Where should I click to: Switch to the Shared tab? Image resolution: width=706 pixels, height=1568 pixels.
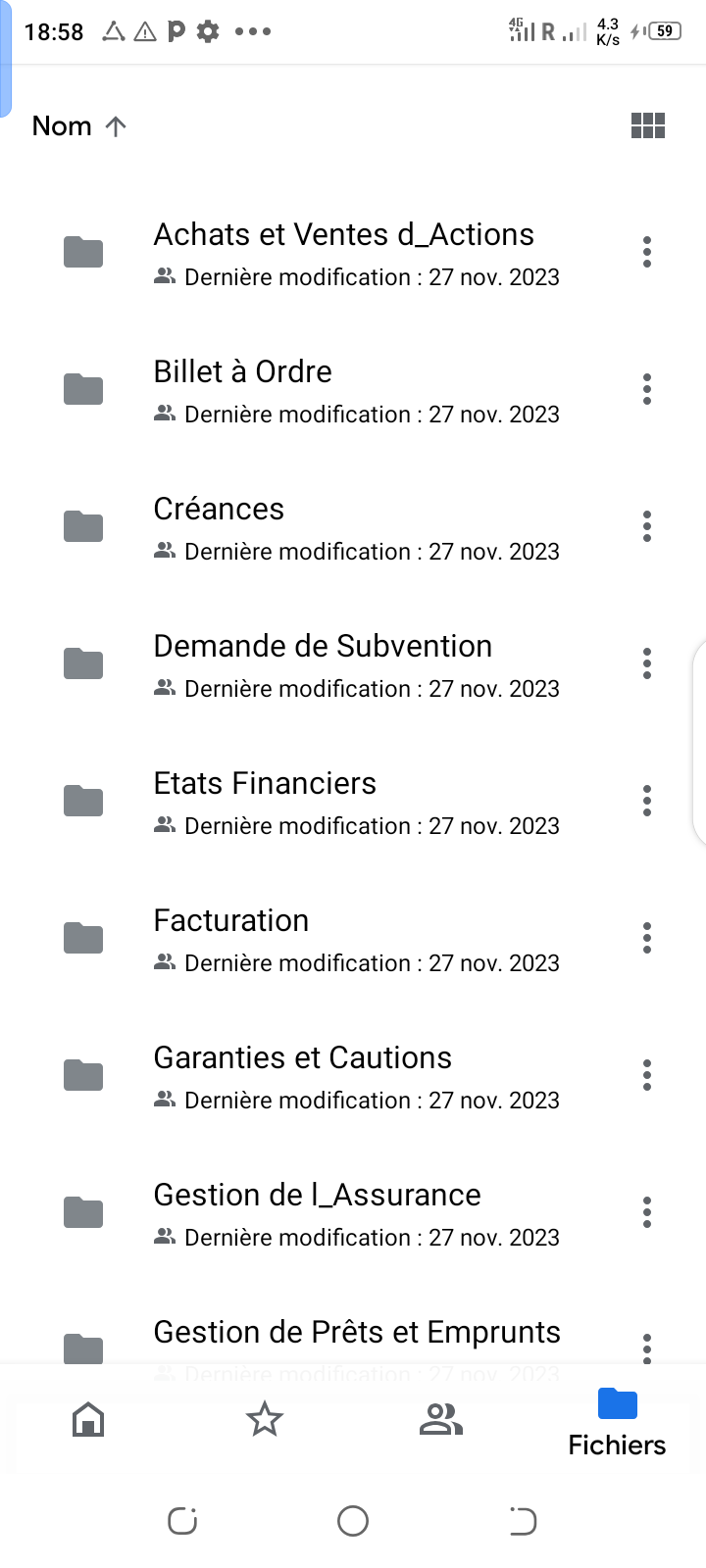click(441, 1419)
